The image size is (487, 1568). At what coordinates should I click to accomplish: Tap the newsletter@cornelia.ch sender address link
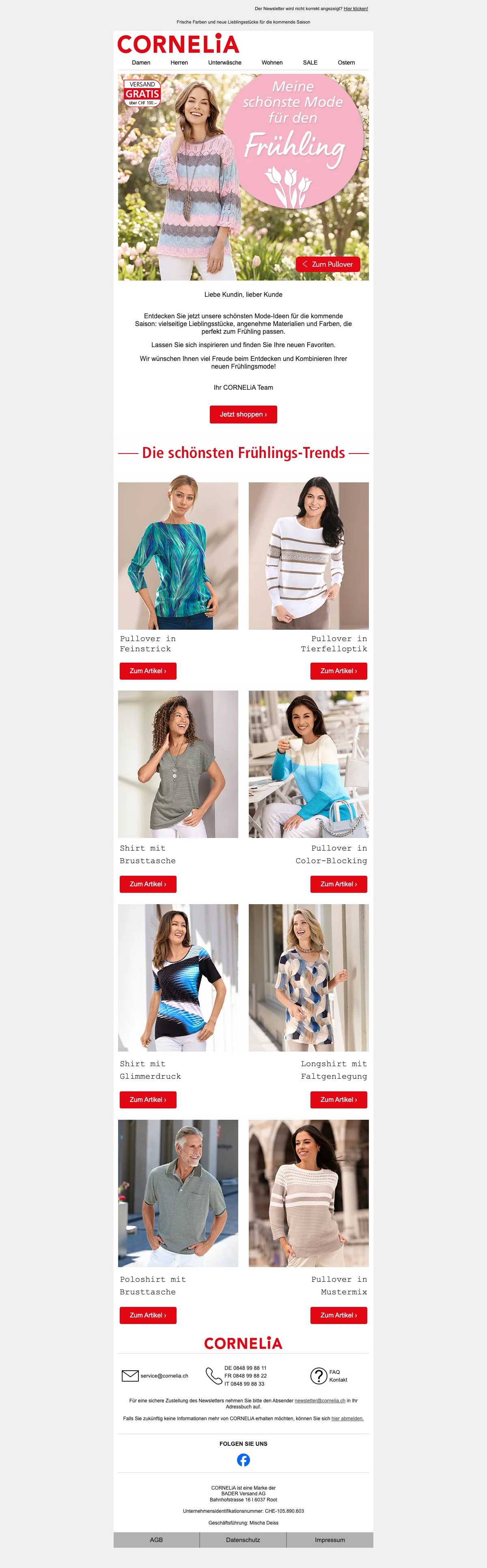(320, 1401)
